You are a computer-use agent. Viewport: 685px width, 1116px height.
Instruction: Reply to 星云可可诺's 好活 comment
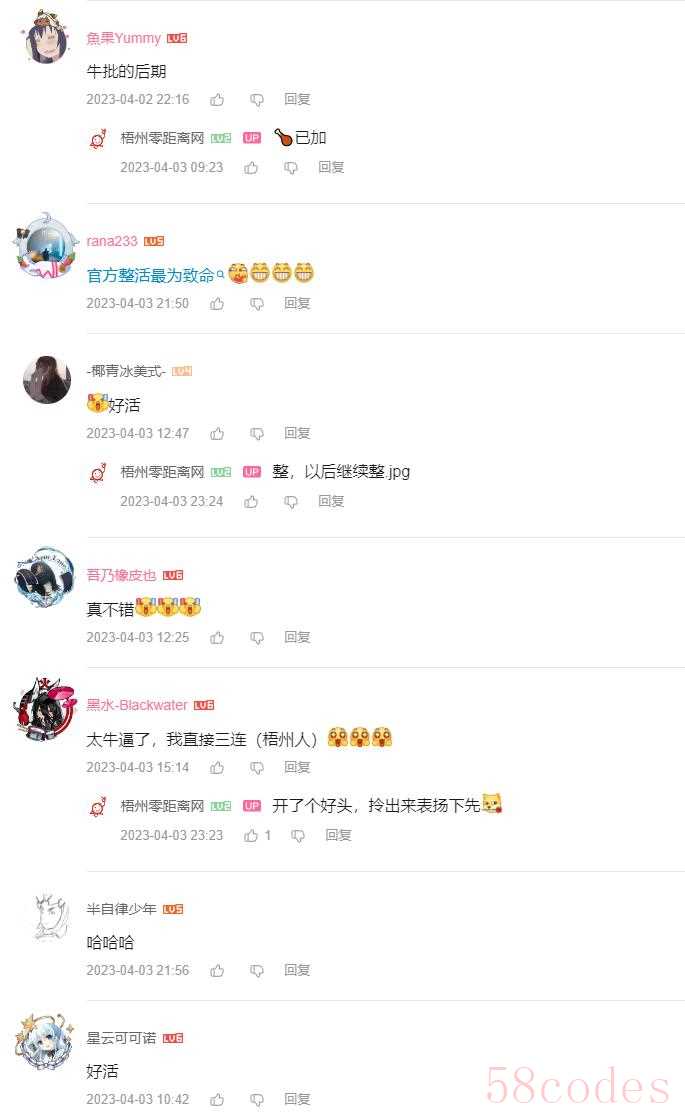[297, 1100]
